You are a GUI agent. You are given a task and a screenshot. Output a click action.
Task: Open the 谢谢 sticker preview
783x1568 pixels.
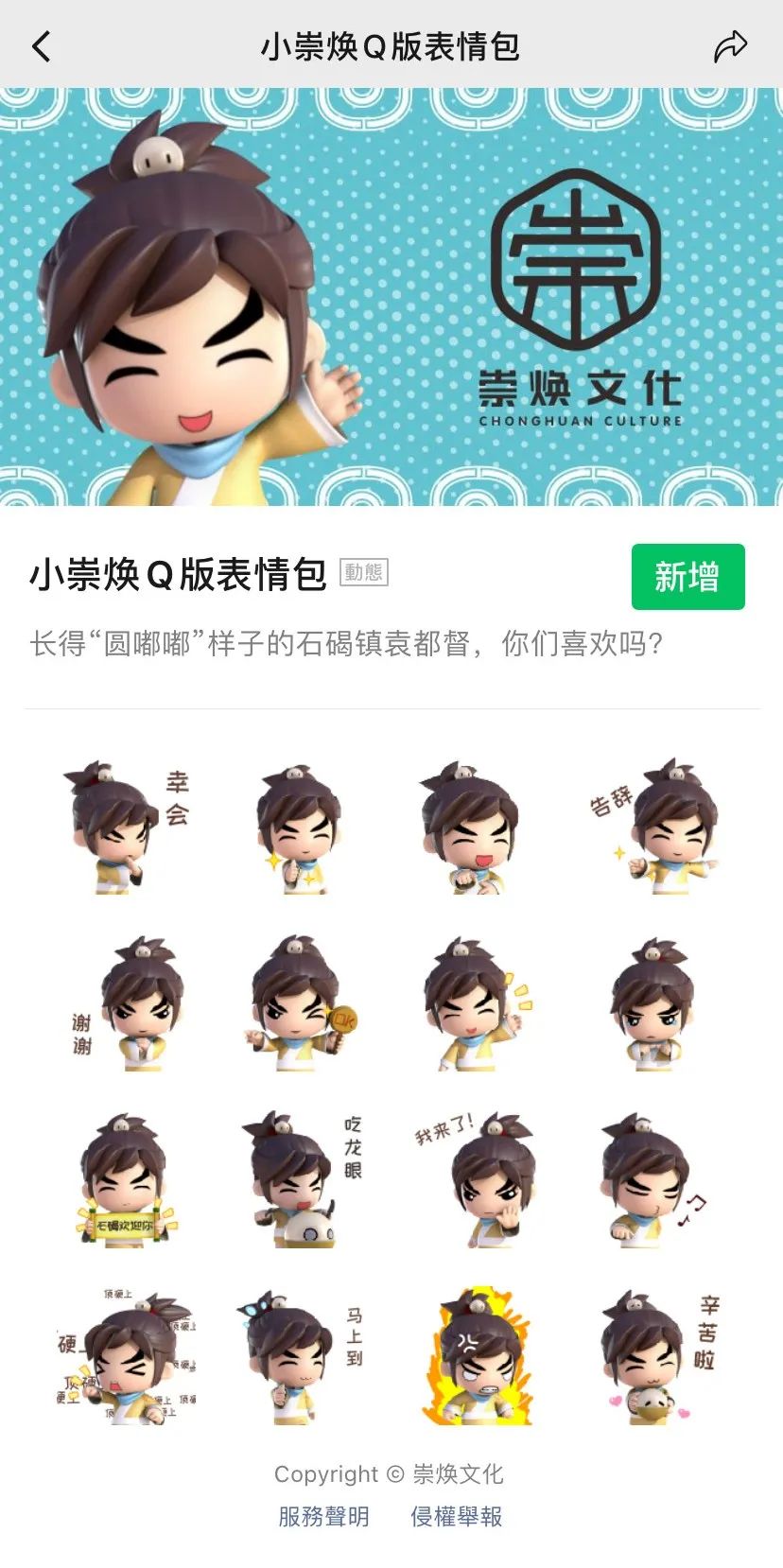click(128, 1005)
